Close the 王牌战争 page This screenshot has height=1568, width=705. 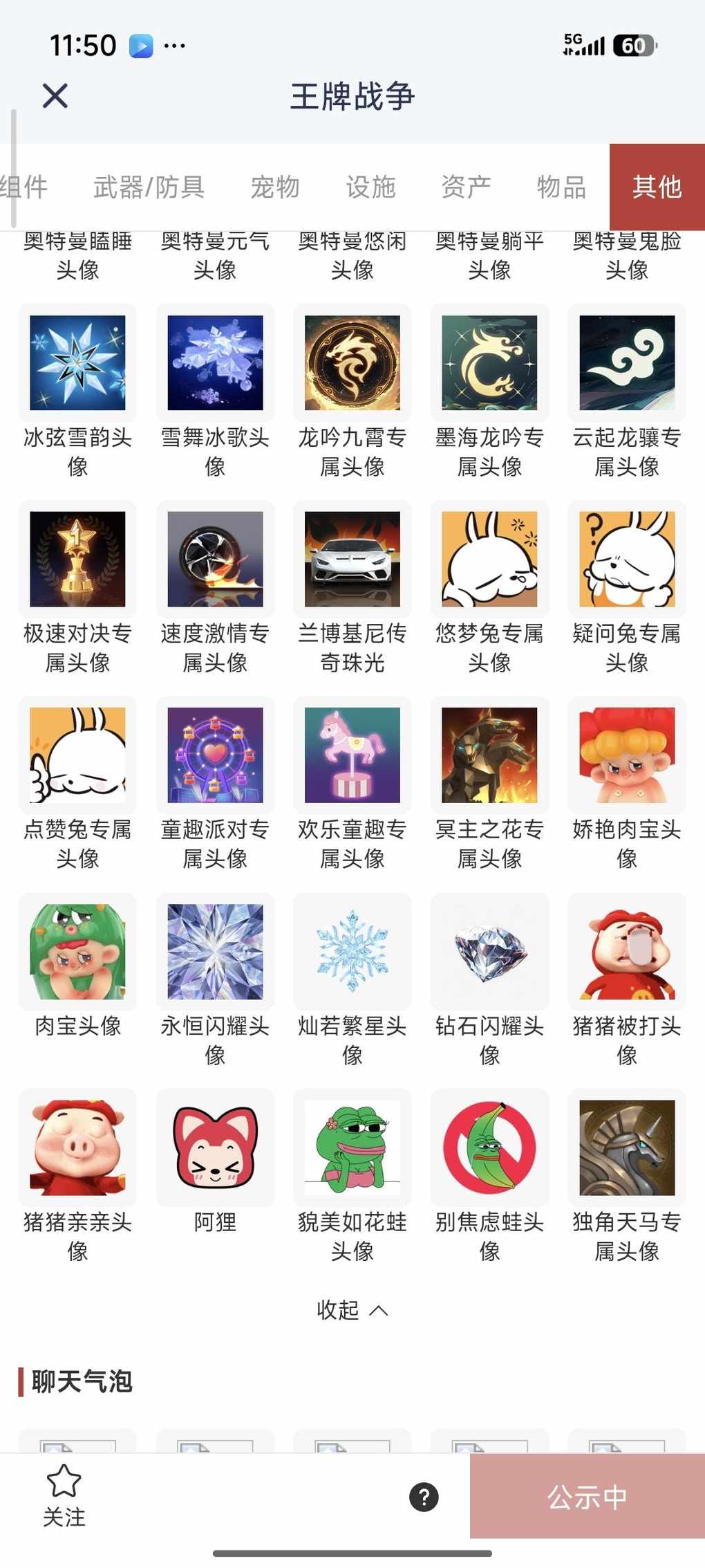(x=55, y=96)
